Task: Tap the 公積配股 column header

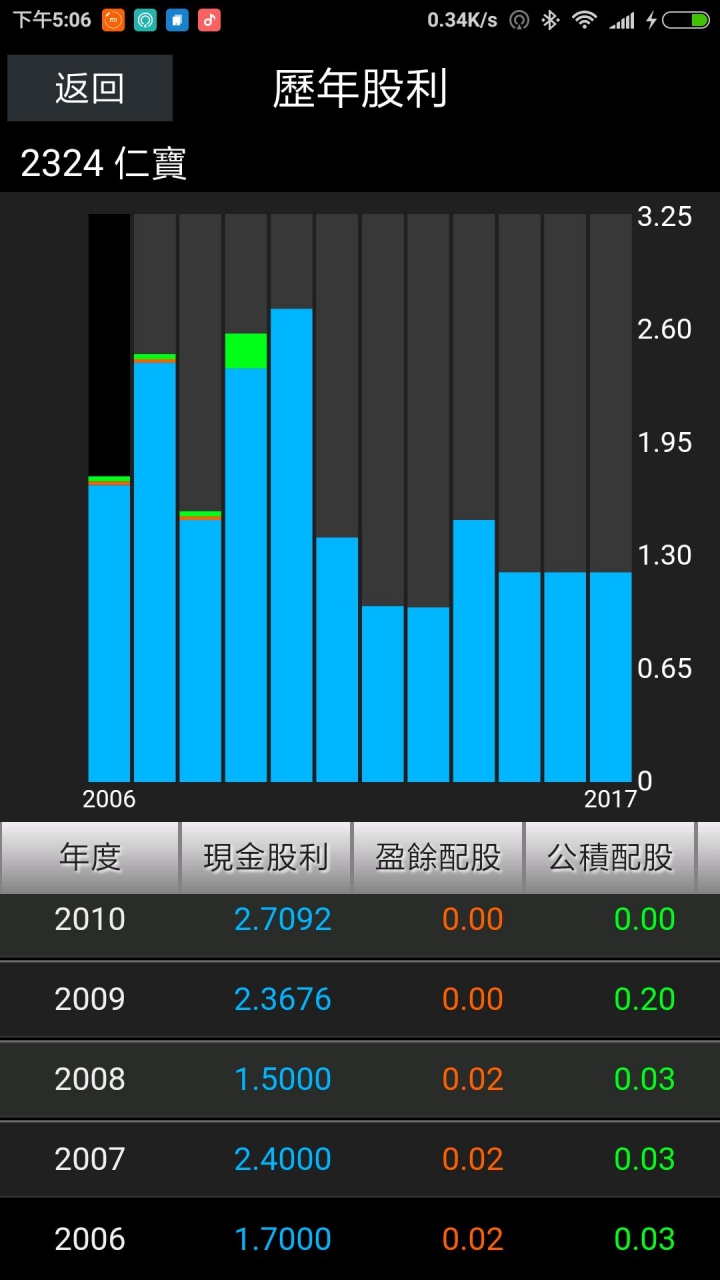Action: point(610,857)
